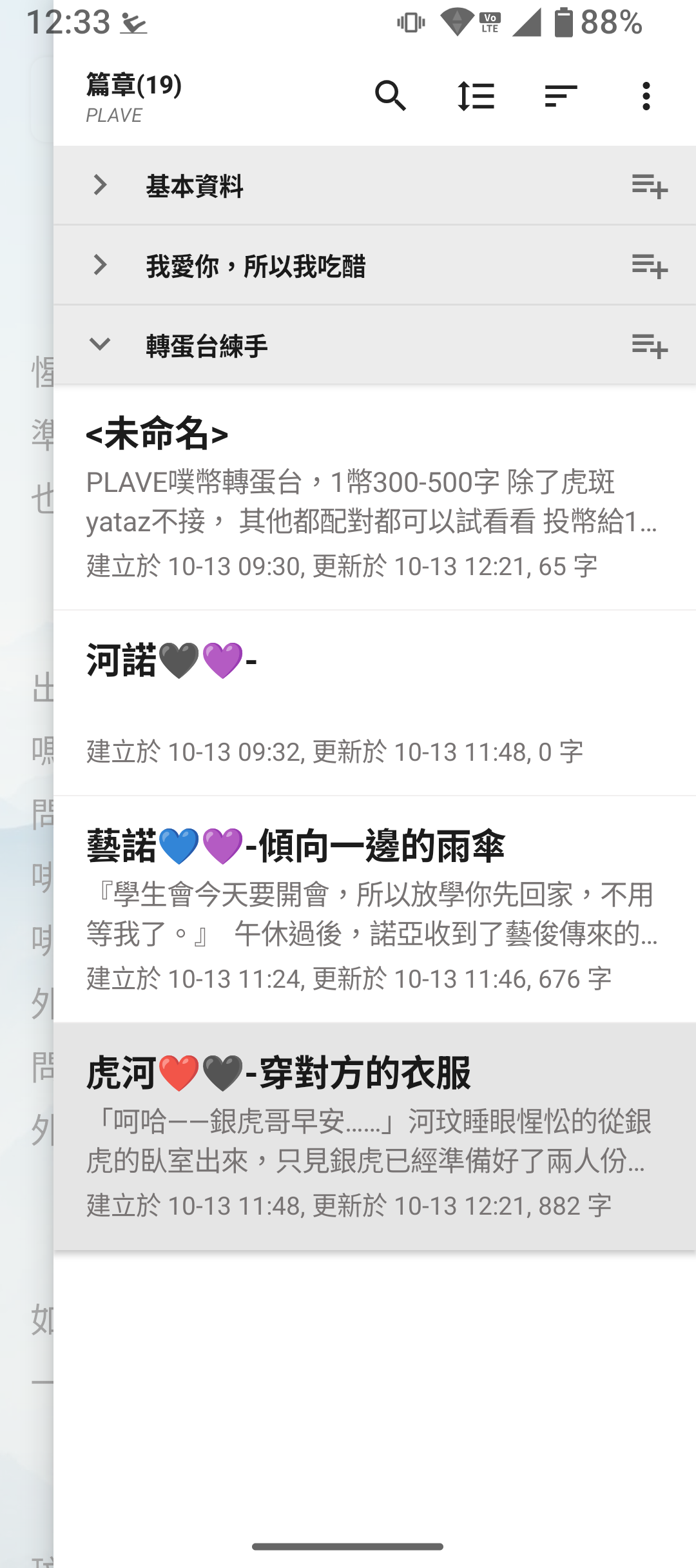The image size is (696, 1568).
Task: Collapse the 轉蛋台練手 folder
Action: point(100,345)
